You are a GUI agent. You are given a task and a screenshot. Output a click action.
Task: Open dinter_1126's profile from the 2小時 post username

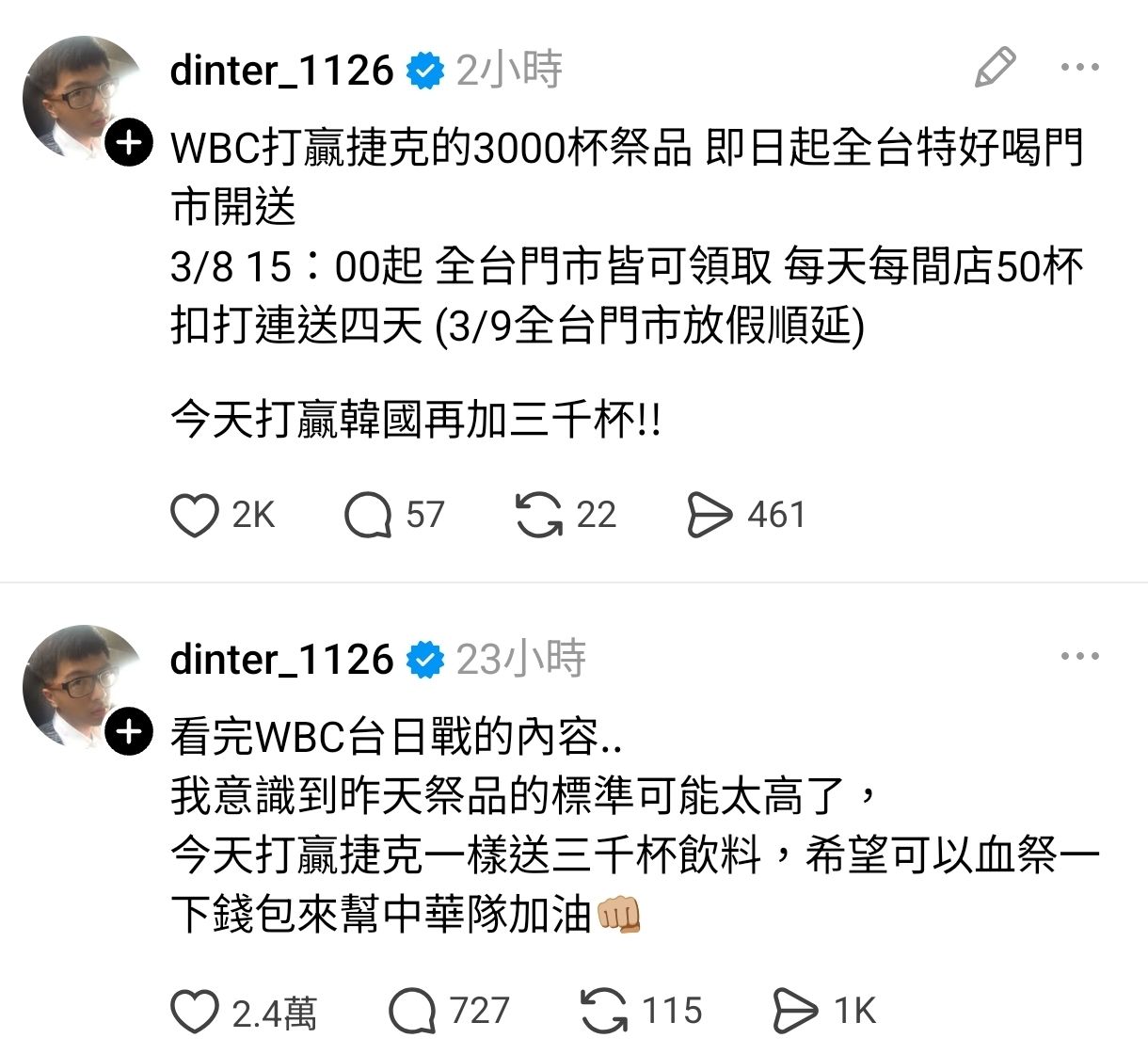click(281, 70)
